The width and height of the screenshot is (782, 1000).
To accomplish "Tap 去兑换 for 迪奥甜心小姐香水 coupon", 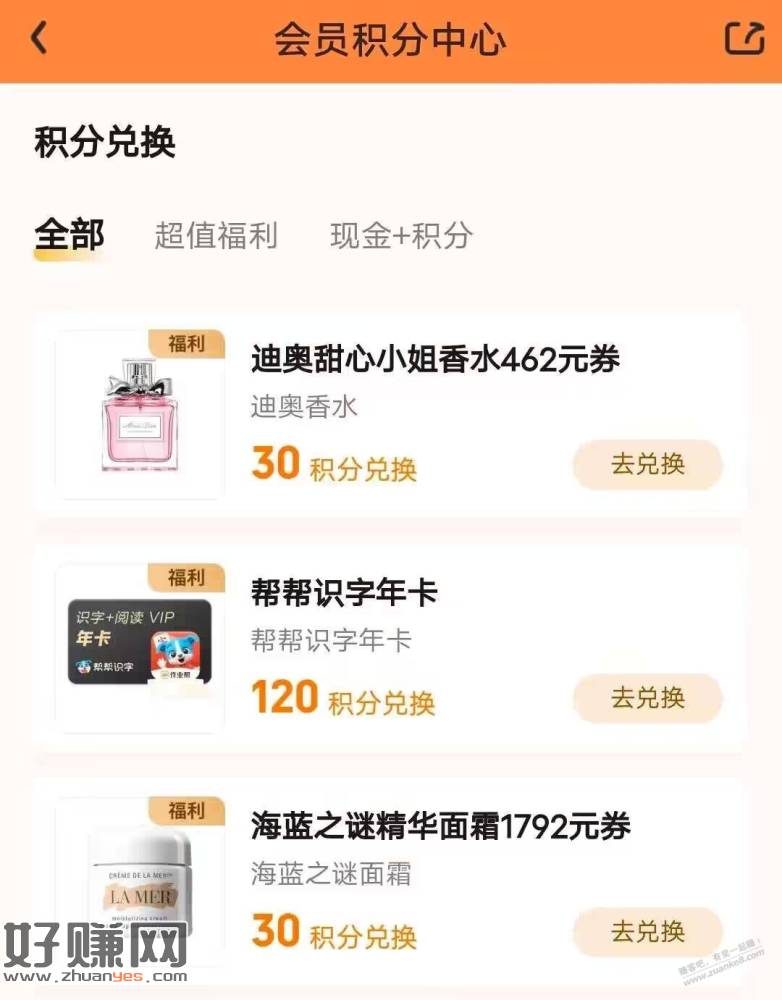I will (647, 465).
